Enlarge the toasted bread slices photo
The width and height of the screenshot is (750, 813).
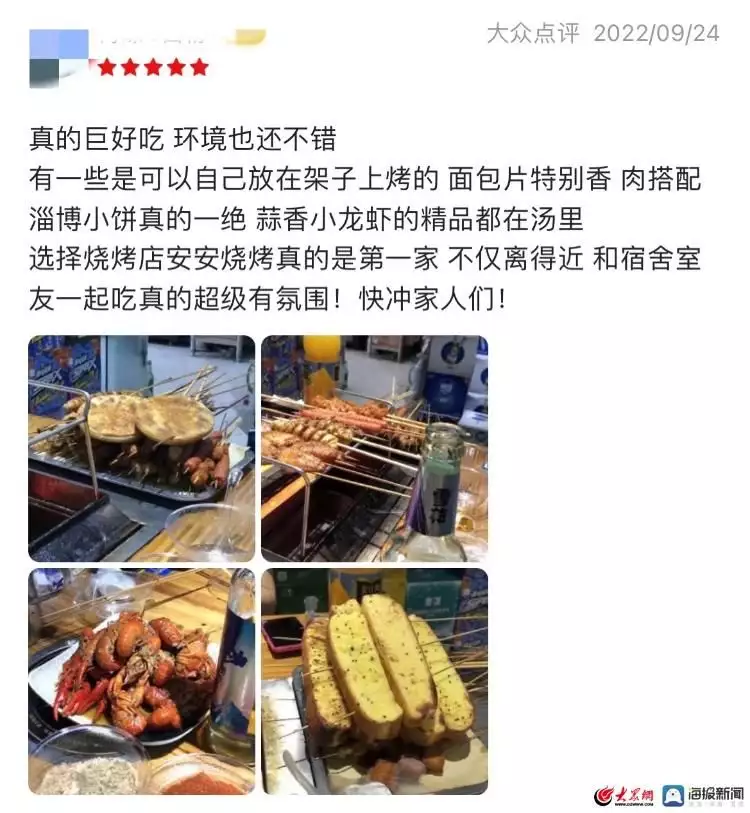pyautogui.click(x=374, y=681)
